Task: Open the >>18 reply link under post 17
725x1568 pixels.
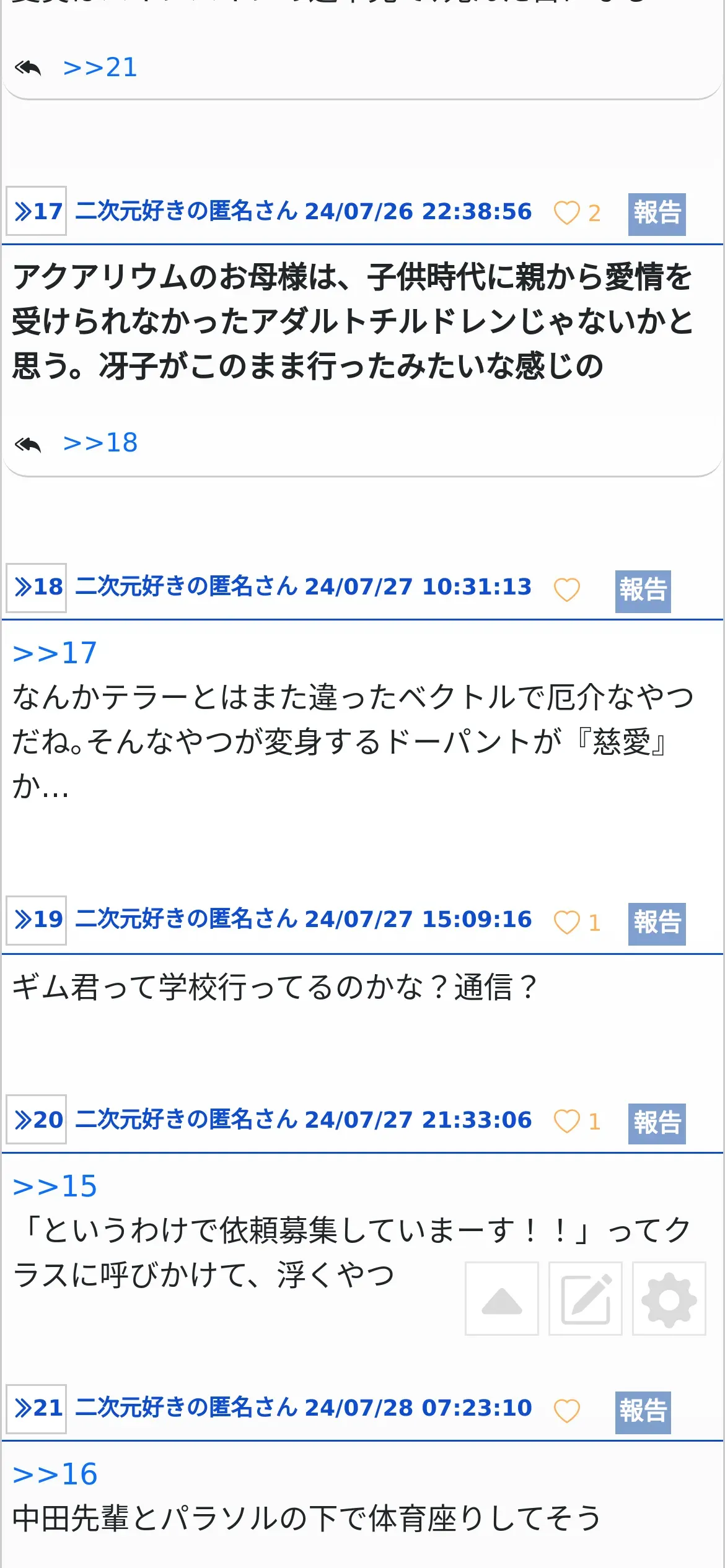Action: pyautogui.click(x=100, y=443)
